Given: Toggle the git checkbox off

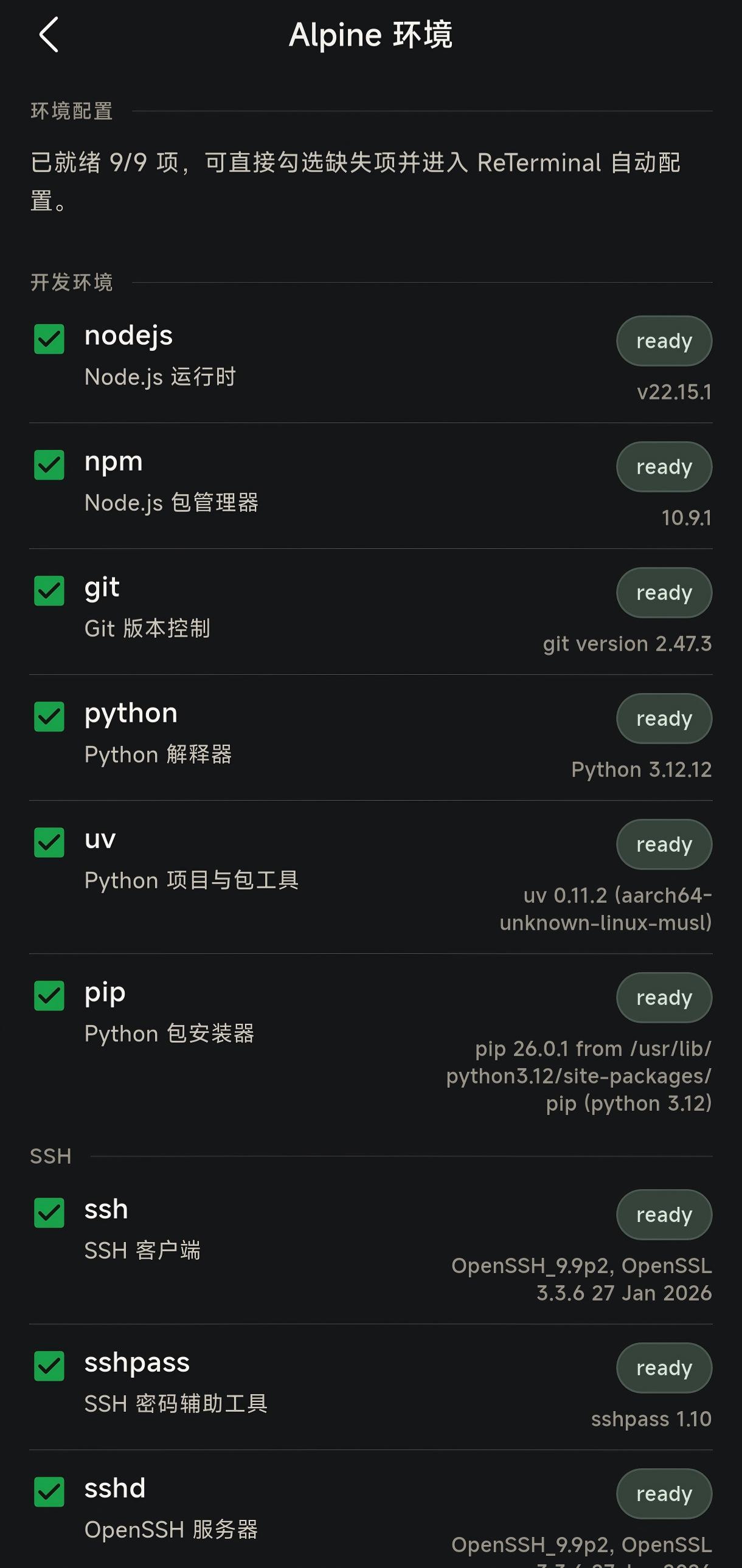Looking at the screenshot, I should (49, 591).
